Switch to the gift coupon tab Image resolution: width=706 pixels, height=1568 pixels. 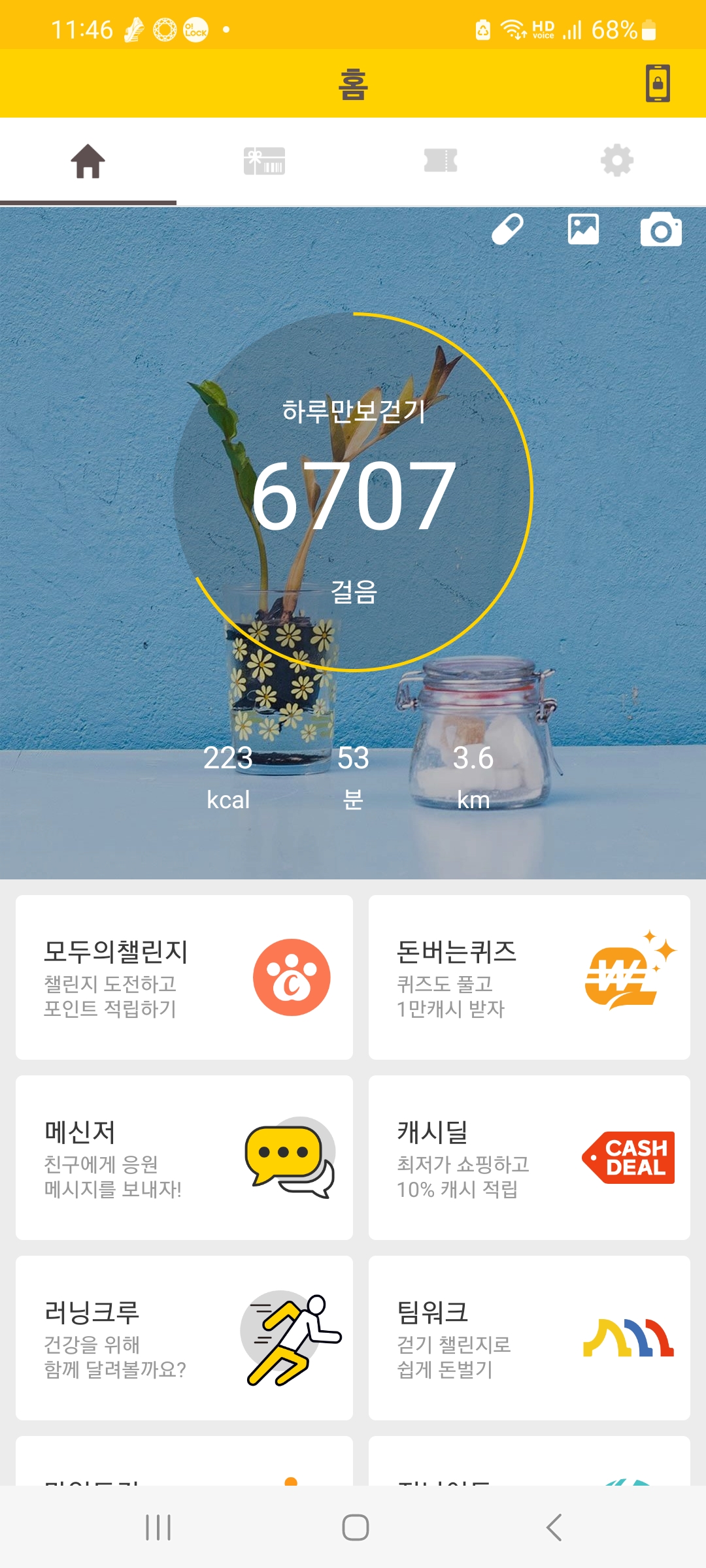[264, 161]
